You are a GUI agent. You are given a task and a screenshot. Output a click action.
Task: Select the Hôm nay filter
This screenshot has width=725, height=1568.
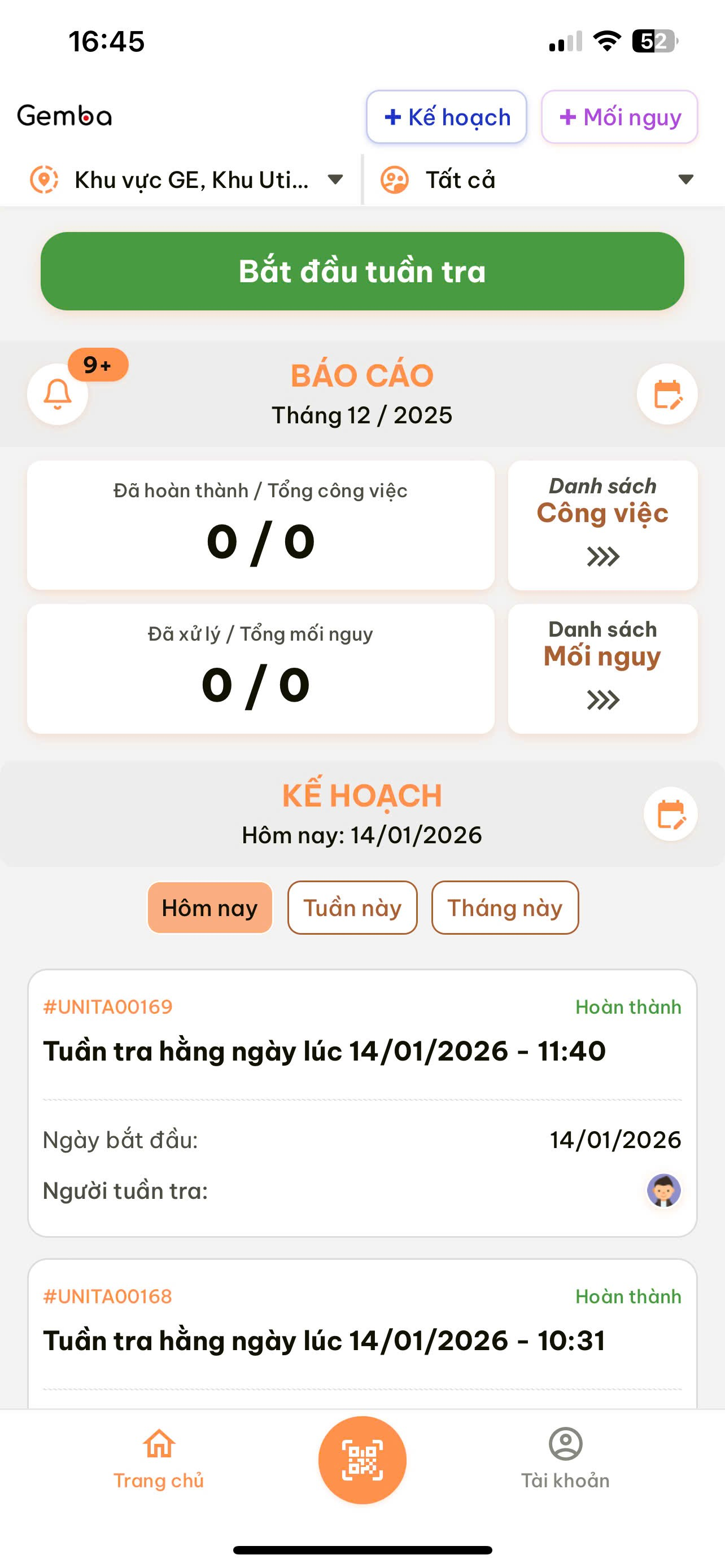(x=209, y=908)
